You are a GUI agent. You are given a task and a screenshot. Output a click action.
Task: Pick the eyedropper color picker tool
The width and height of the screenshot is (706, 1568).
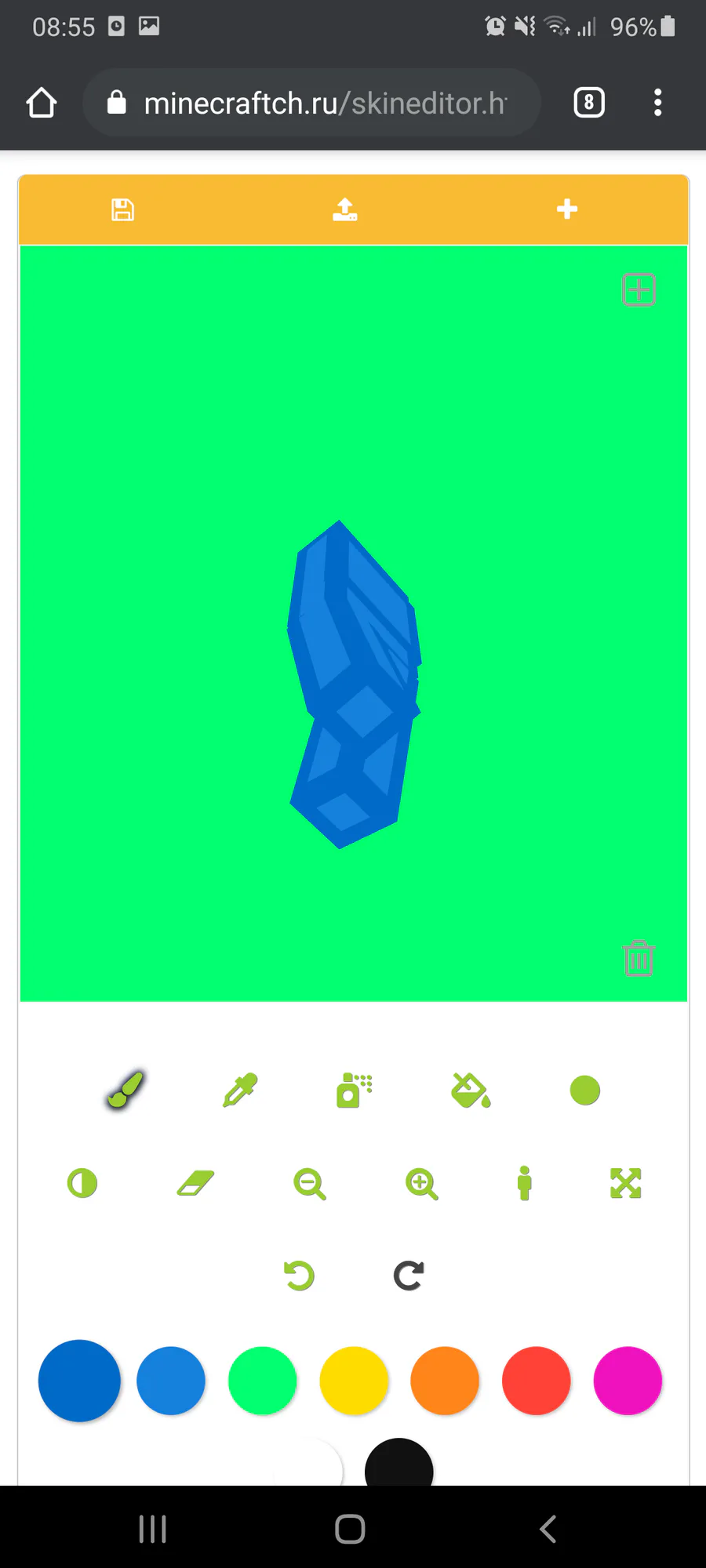pyautogui.click(x=240, y=1090)
